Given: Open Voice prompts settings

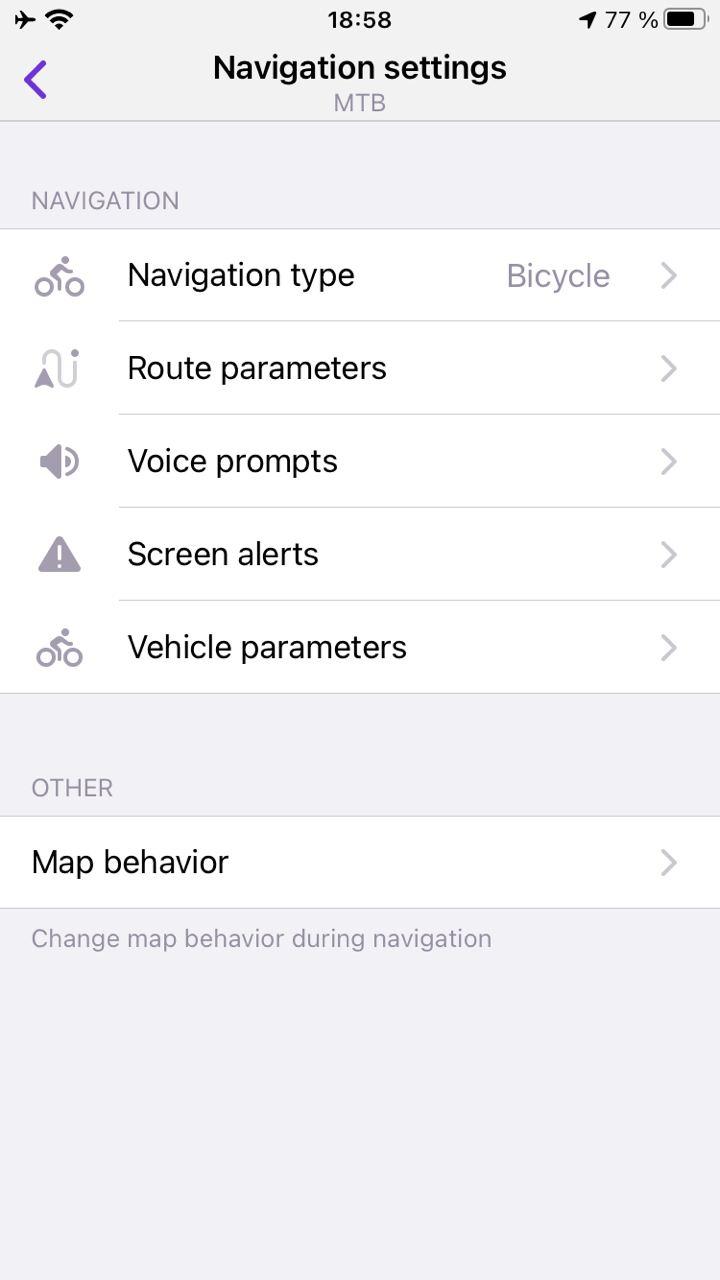Looking at the screenshot, I should (x=360, y=461).
